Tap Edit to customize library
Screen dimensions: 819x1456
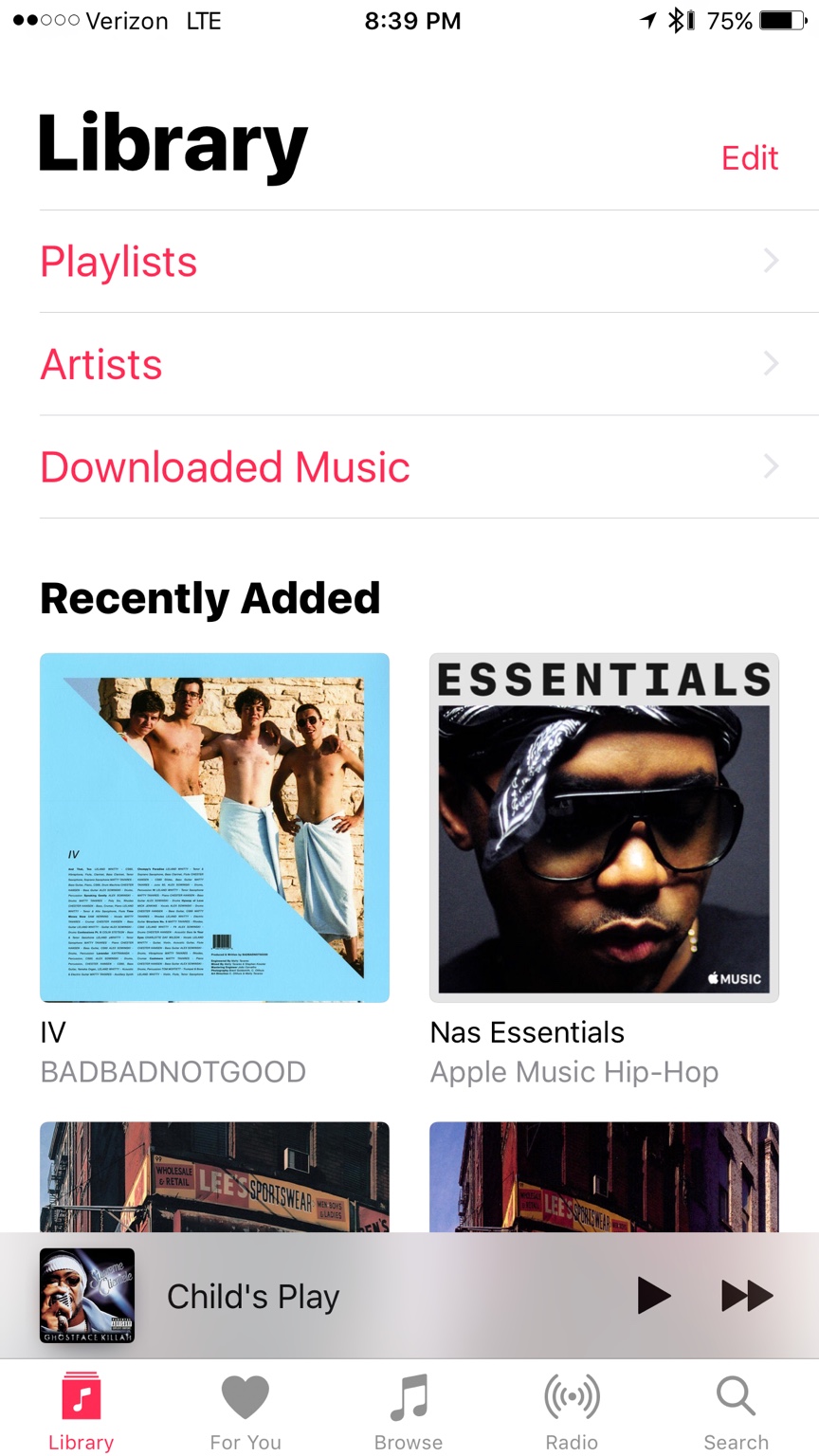(749, 157)
